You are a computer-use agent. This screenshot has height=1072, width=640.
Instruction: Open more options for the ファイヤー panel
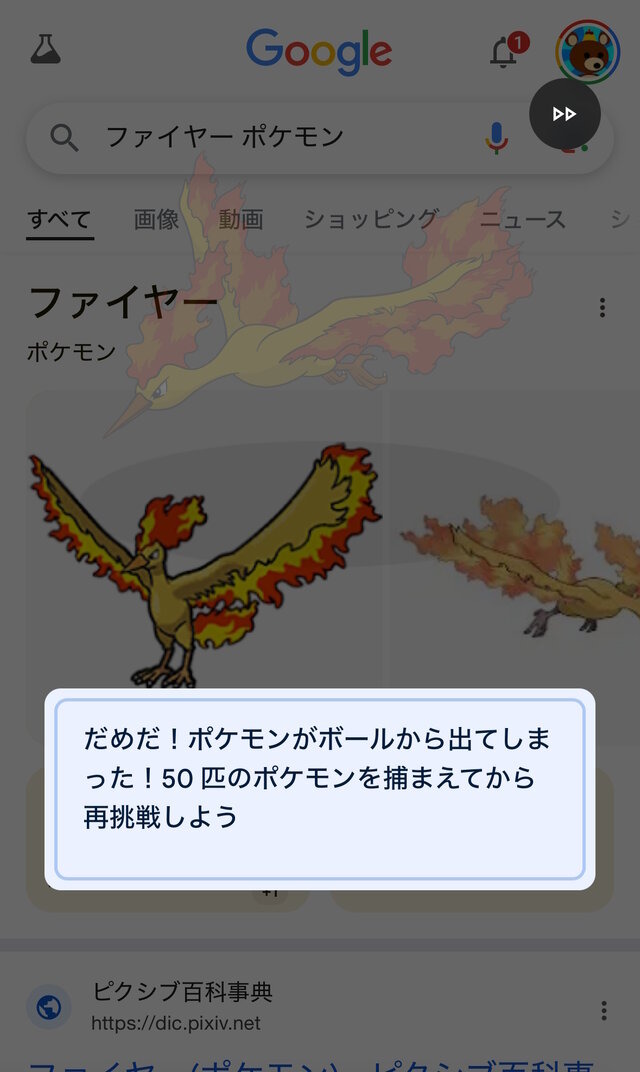602,308
